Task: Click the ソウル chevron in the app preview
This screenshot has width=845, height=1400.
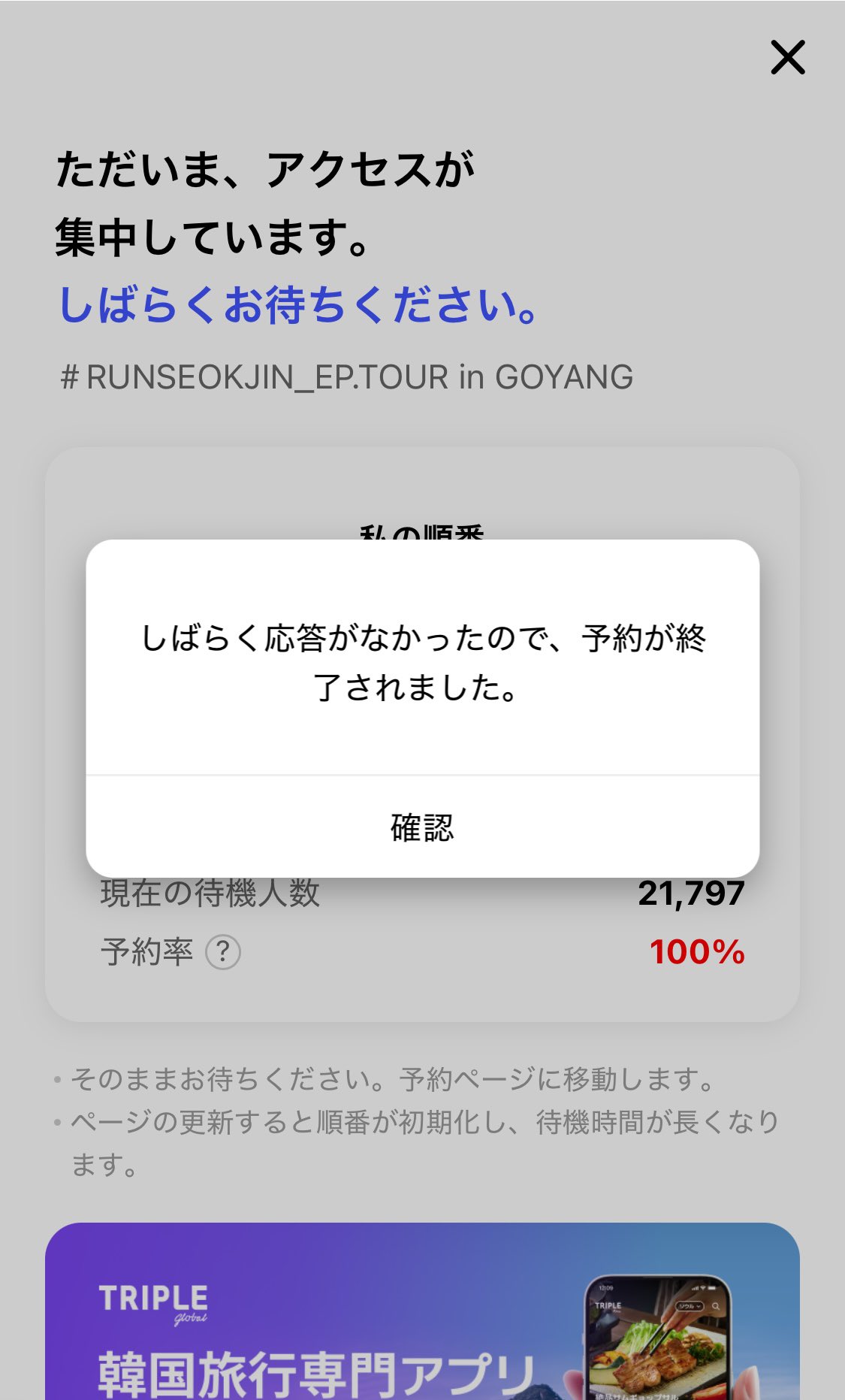Action: coord(699,1306)
